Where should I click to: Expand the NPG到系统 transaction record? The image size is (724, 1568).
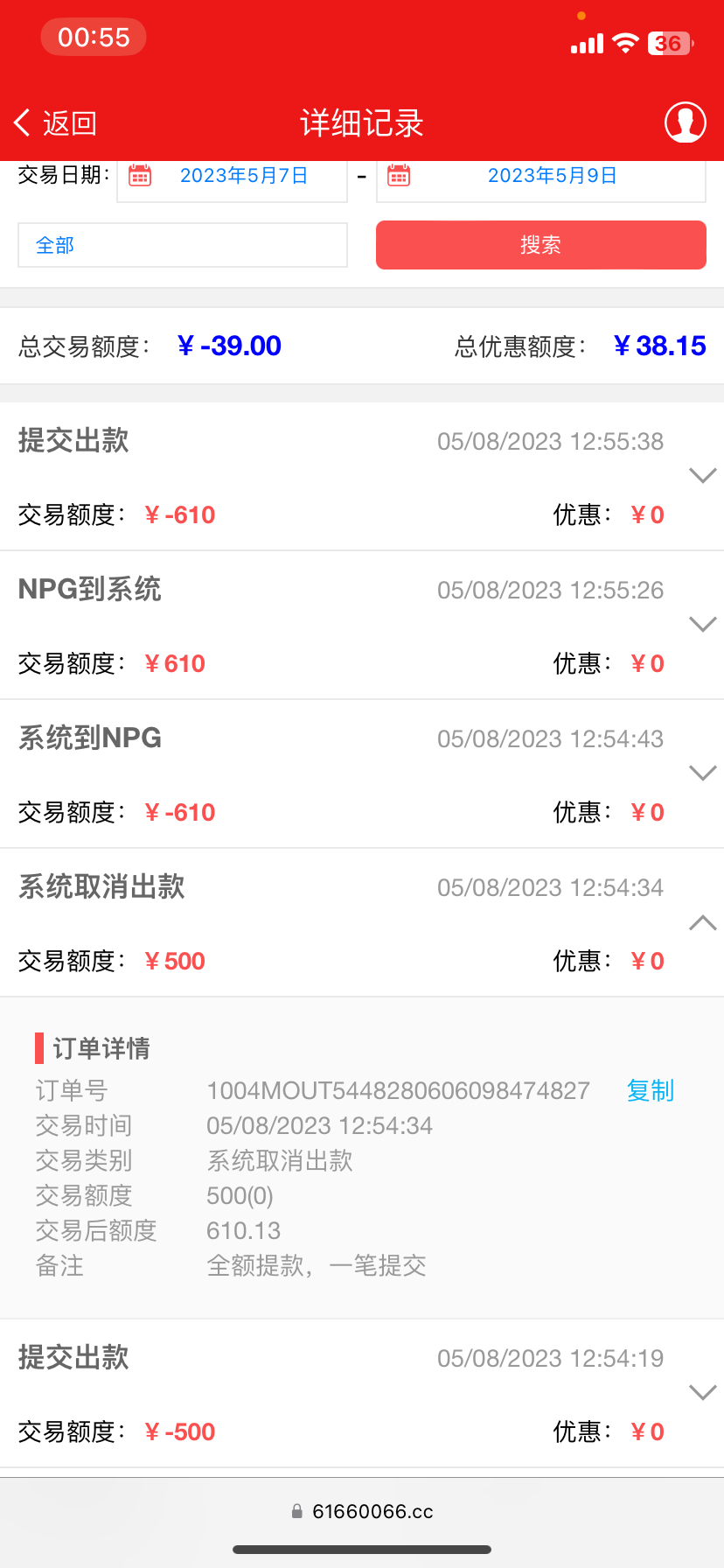coord(702,625)
